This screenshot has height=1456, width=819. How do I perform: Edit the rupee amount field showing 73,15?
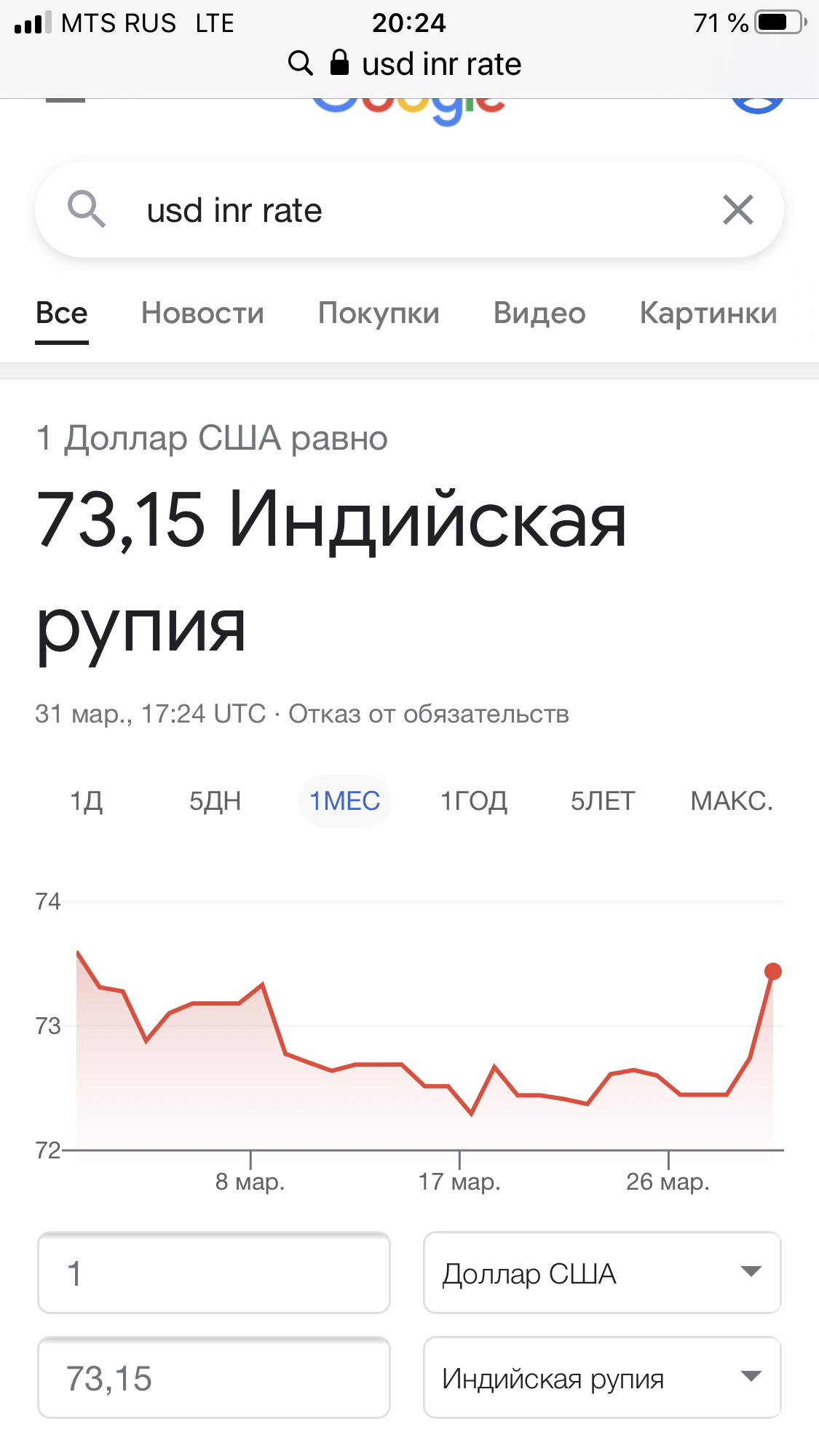click(213, 1378)
